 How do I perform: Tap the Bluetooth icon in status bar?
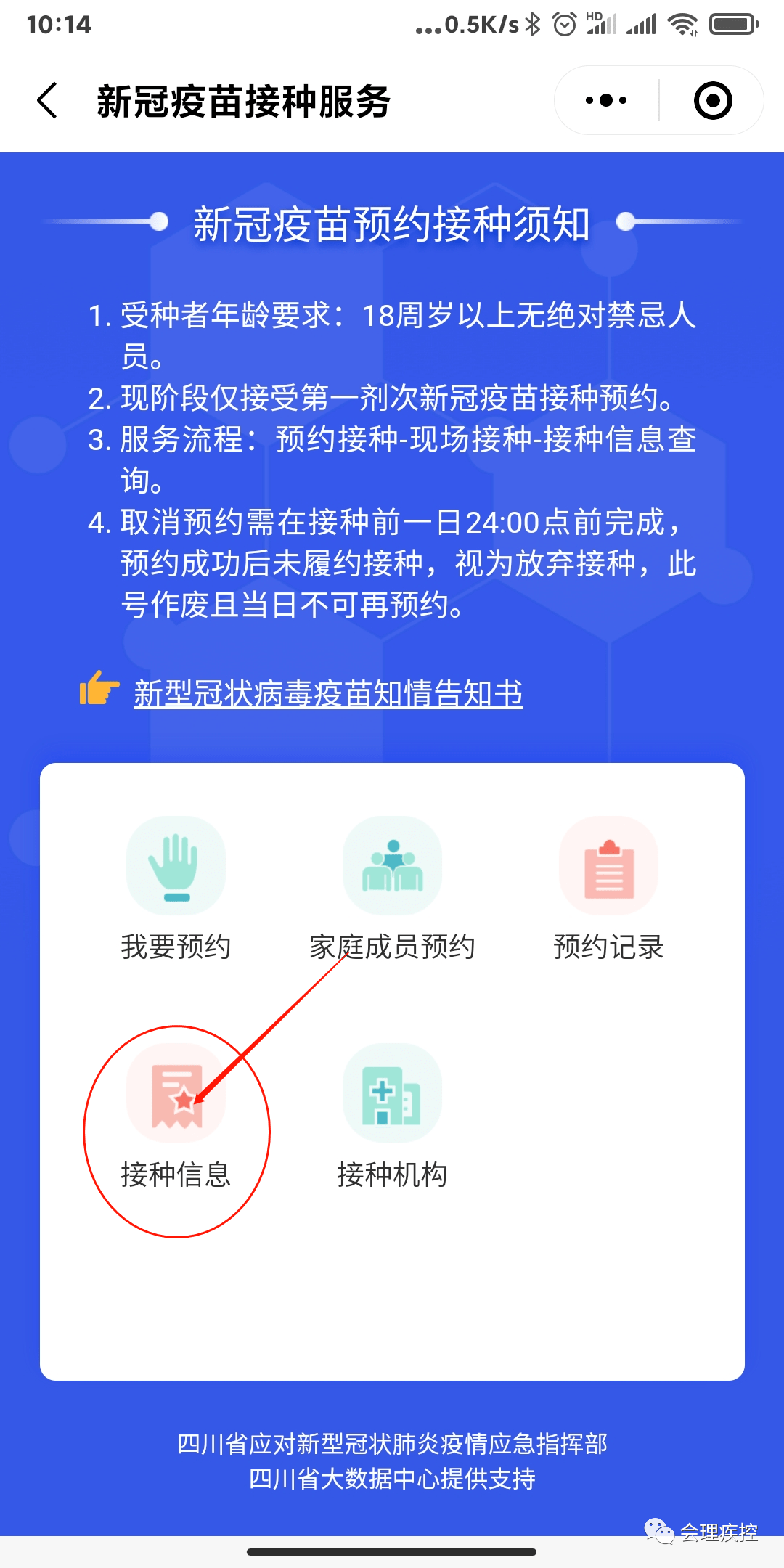click(x=531, y=23)
